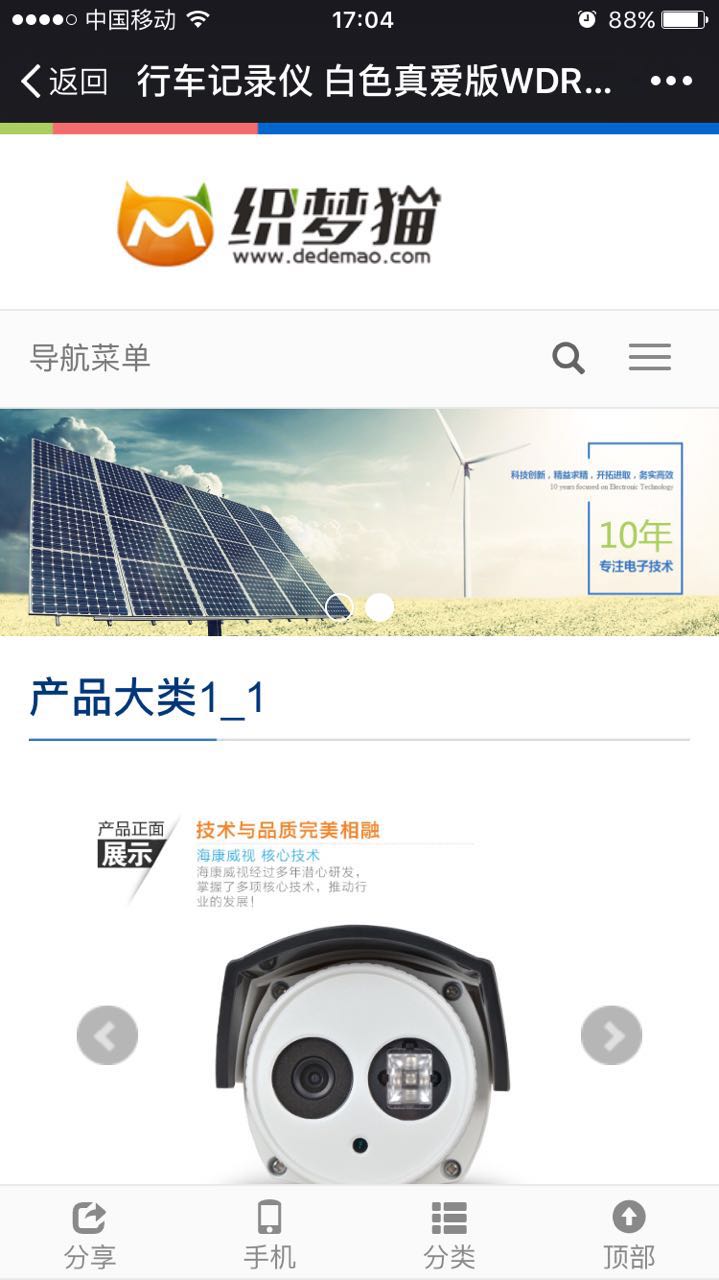Open the 手机 phone option
The image size is (719, 1280).
pos(269,1235)
